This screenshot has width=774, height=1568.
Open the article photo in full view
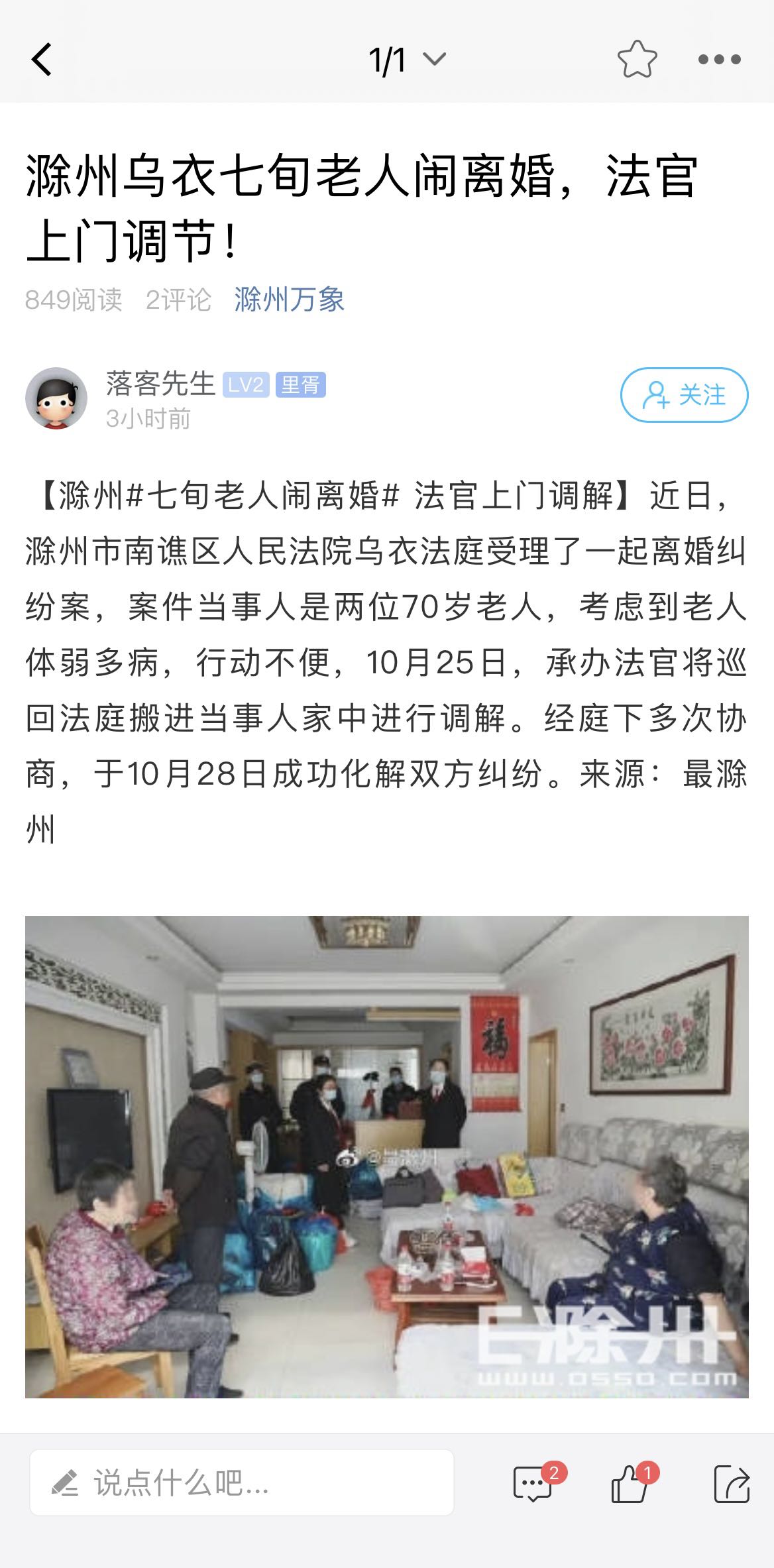pos(387,1156)
